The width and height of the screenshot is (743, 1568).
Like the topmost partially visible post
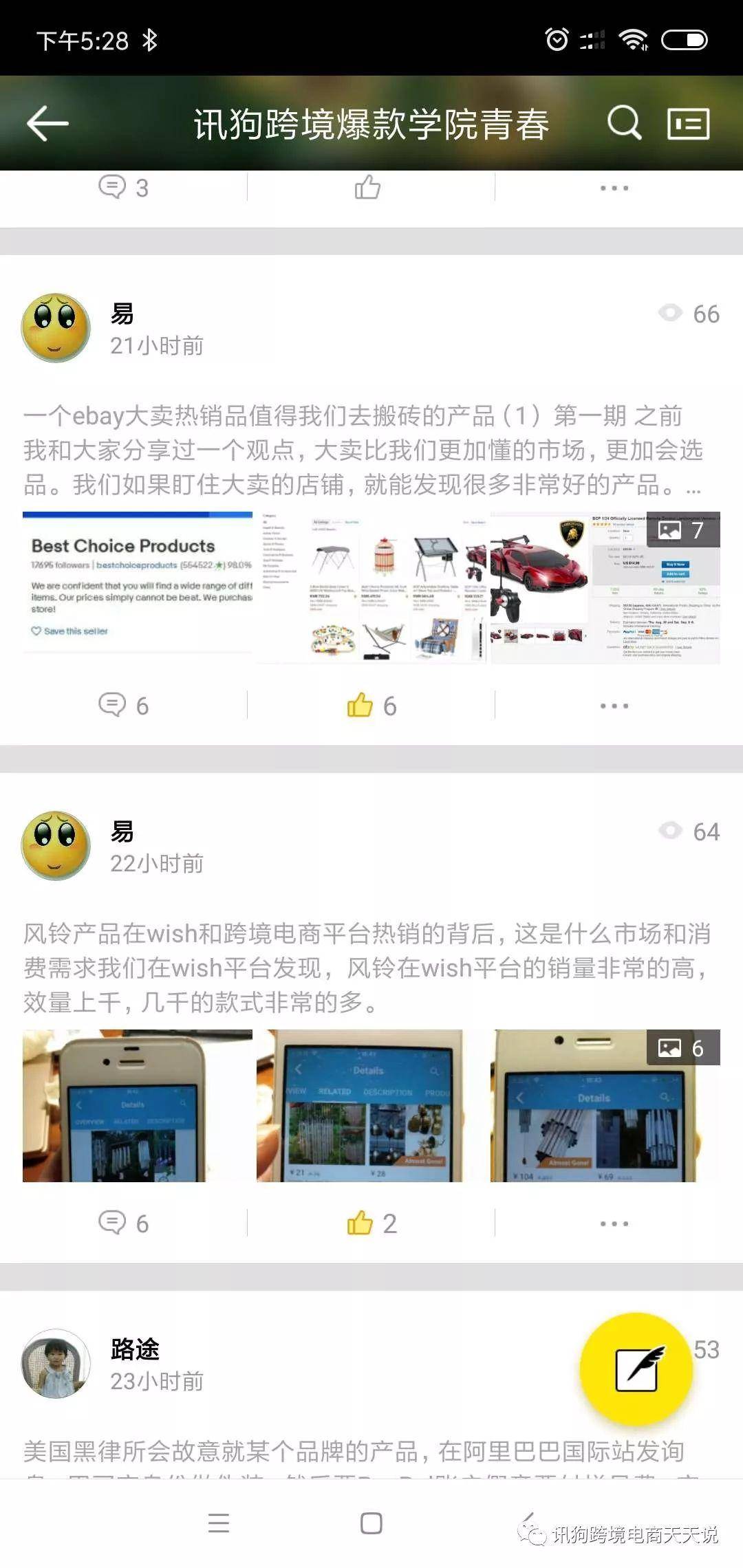point(367,187)
